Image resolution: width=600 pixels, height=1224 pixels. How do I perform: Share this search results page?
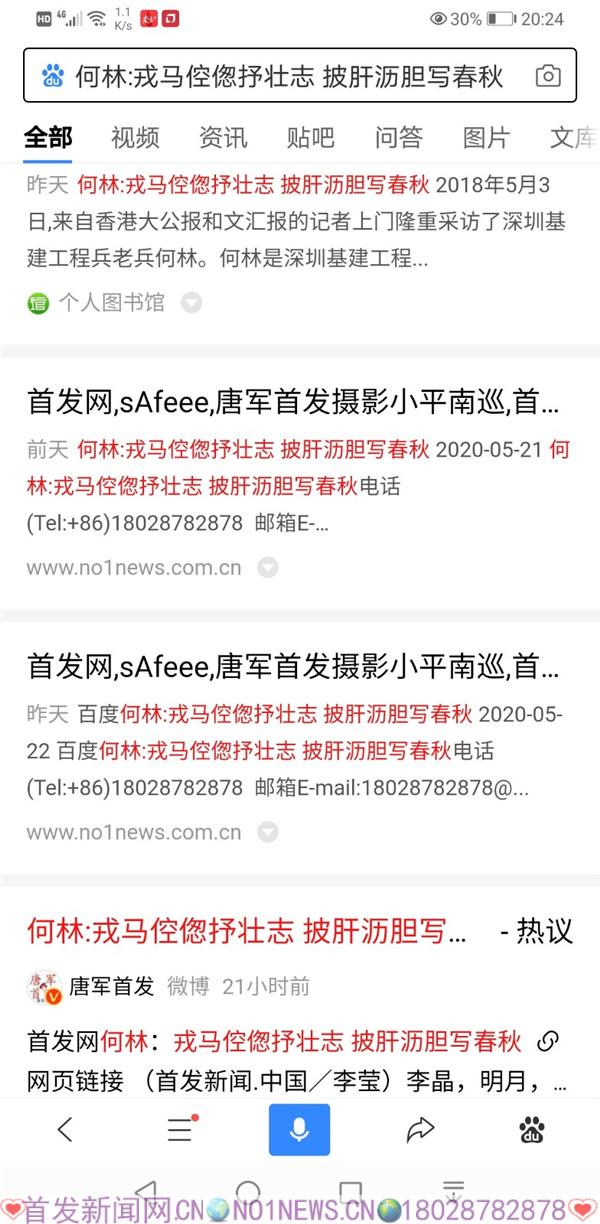pos(420,1130)
